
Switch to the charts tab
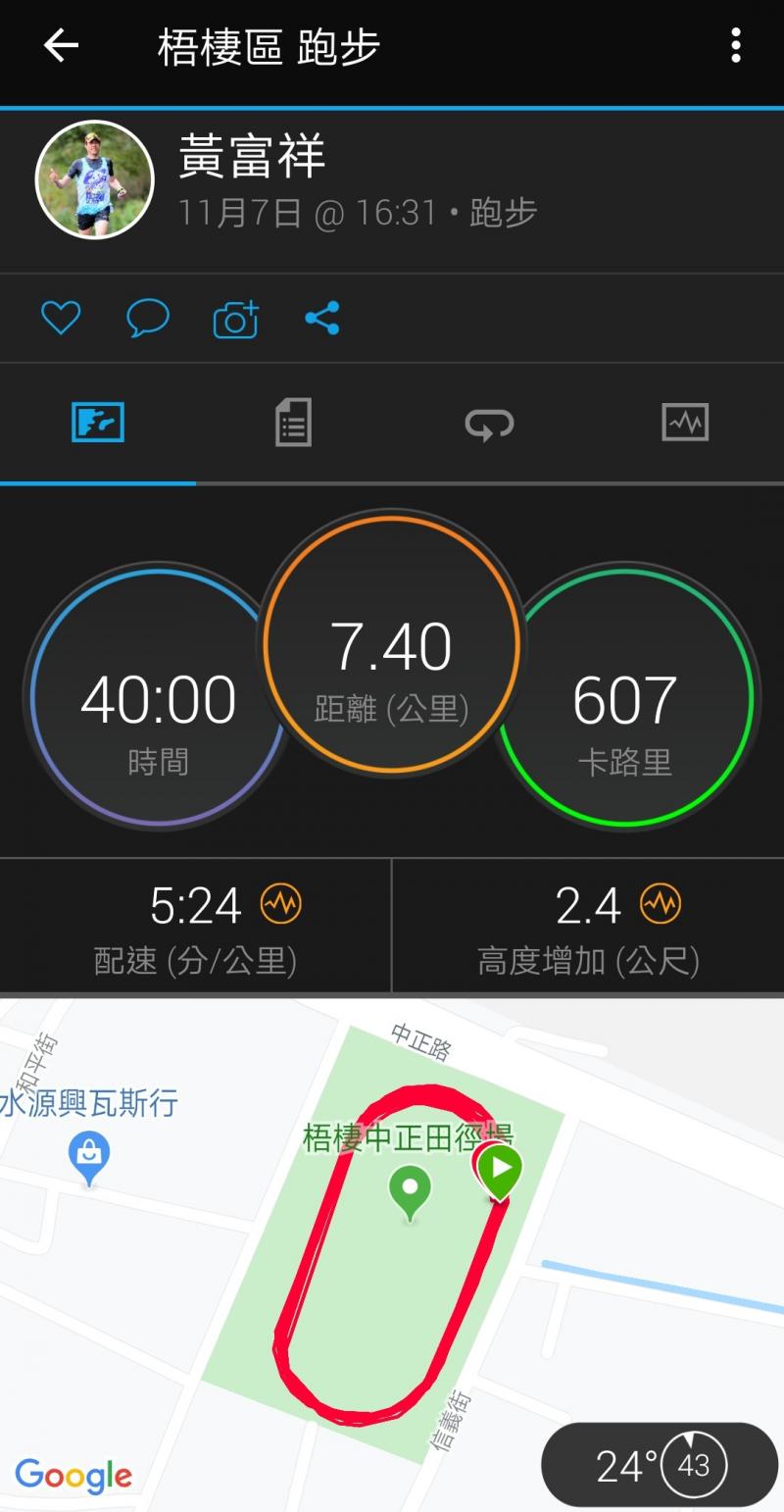click(x=685, y=423)
